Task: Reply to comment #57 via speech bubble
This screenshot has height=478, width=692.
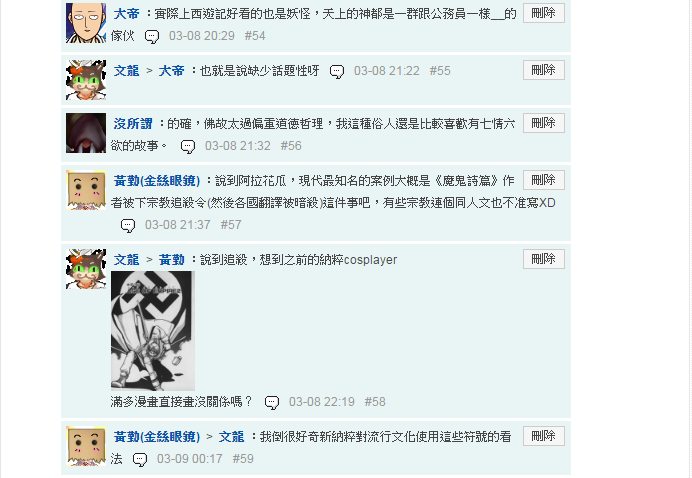Action: (x=128, y=226)
